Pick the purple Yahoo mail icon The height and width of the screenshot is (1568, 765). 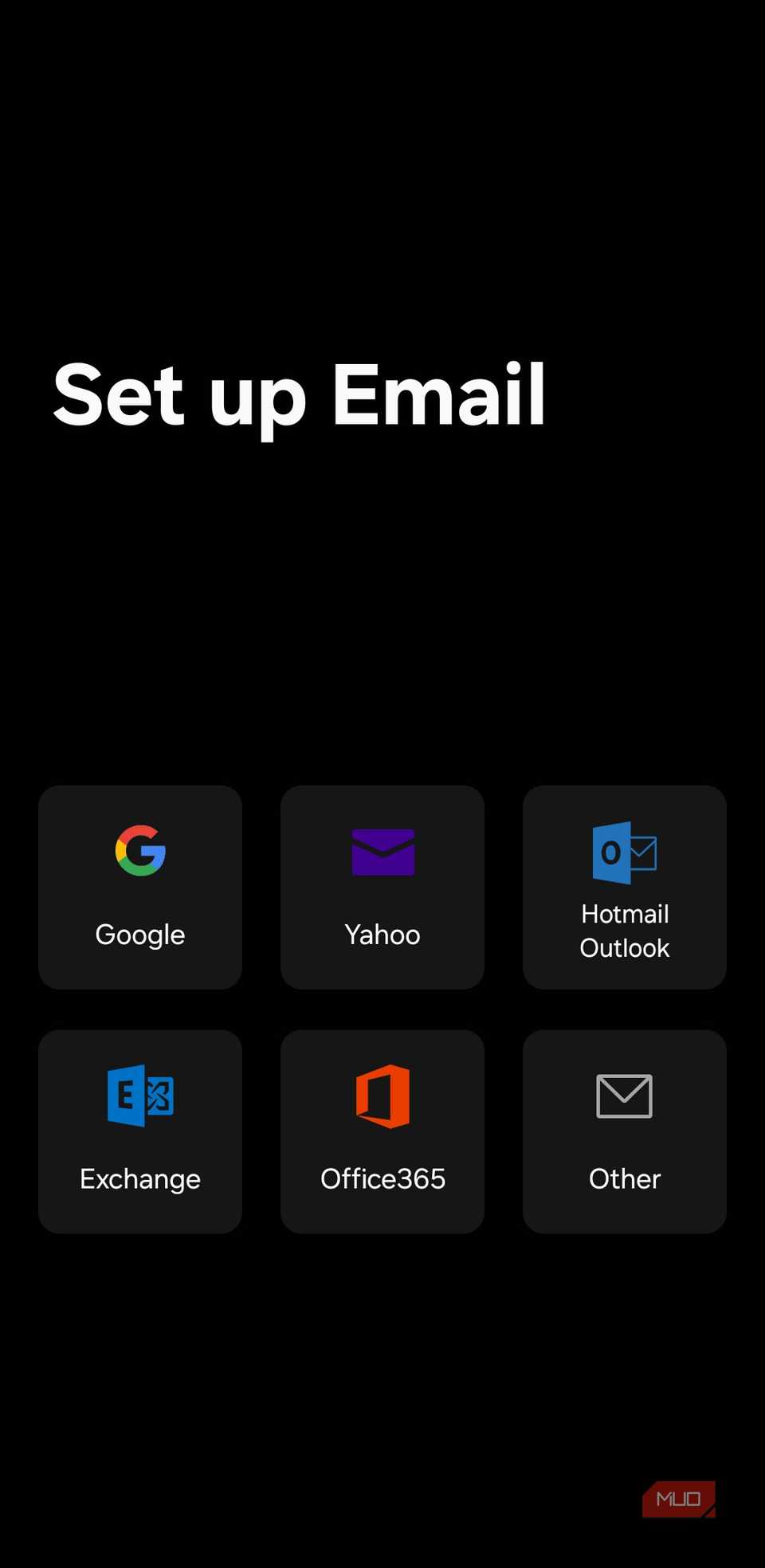click(382, 853)
